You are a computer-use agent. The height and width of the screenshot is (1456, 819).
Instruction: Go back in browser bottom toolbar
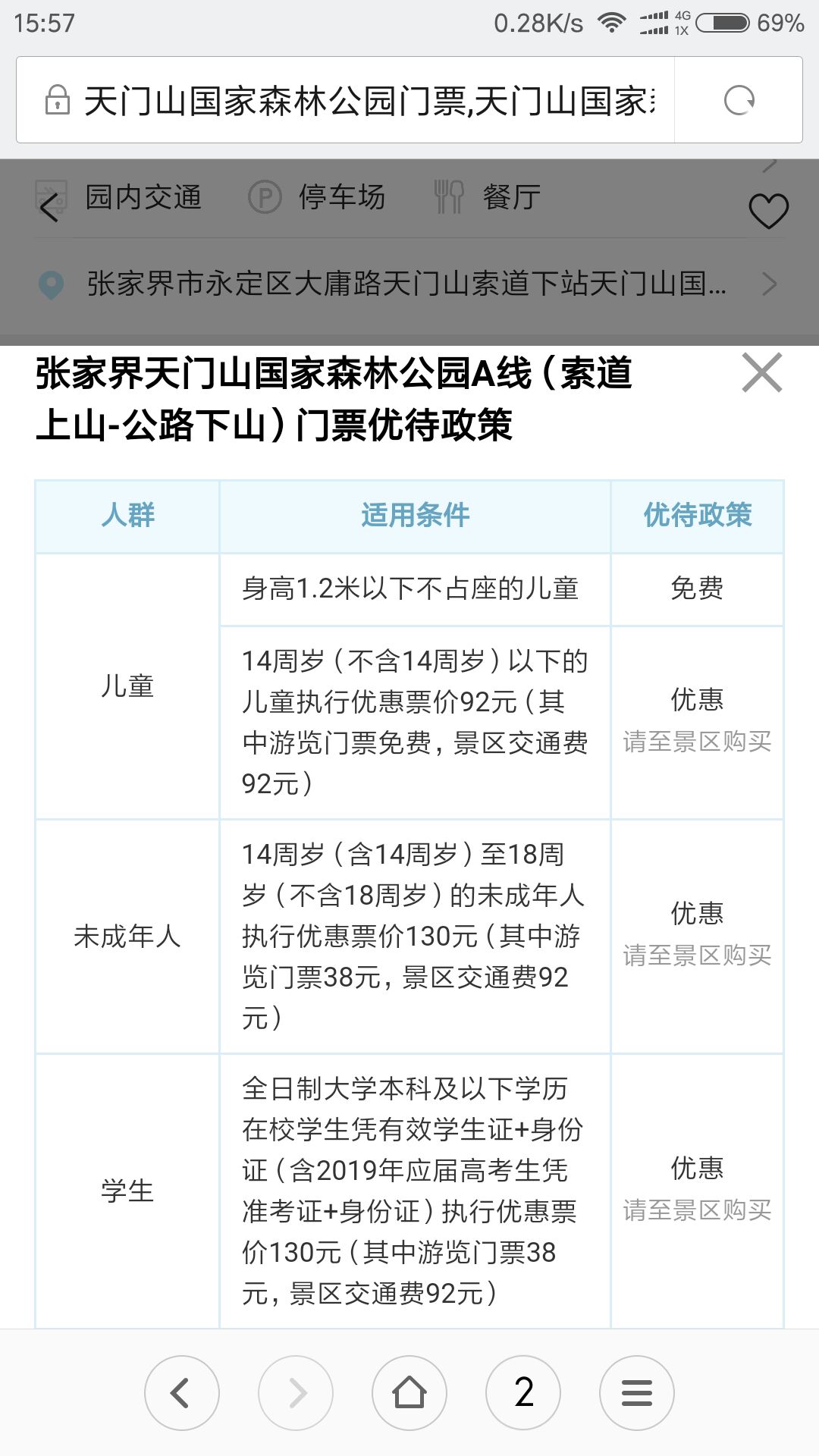[182, 1393]
